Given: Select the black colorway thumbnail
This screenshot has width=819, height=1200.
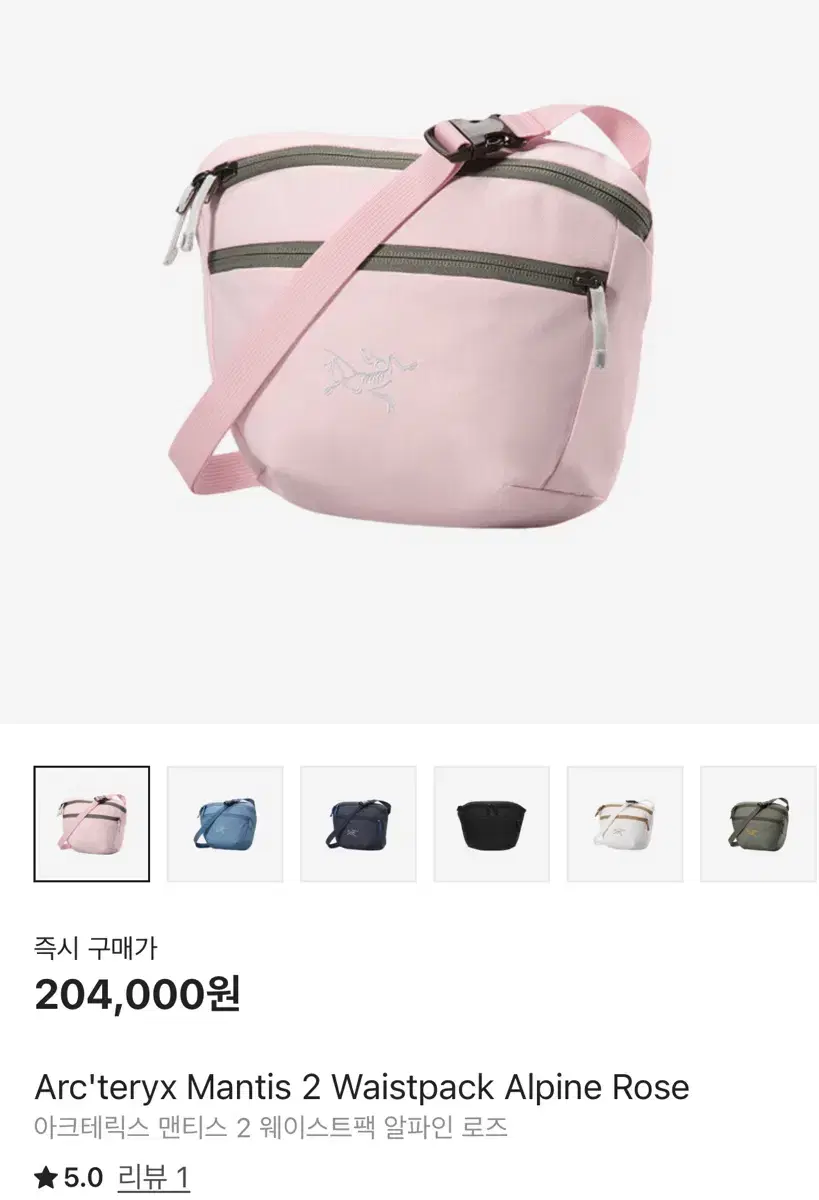Looking at the screenshot, I should click(x=489, y=822).
